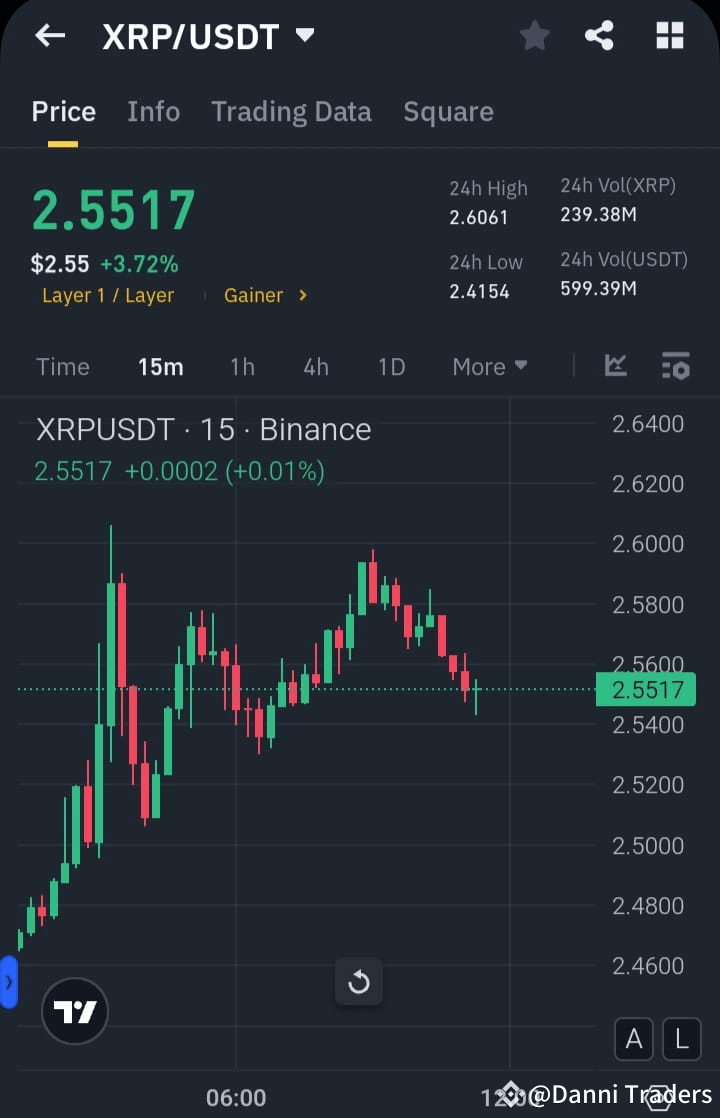Open the trading grid menu icon
The height and width of the screenshot is (1118, 720).
pyautogui.click(x=668, y=36)
